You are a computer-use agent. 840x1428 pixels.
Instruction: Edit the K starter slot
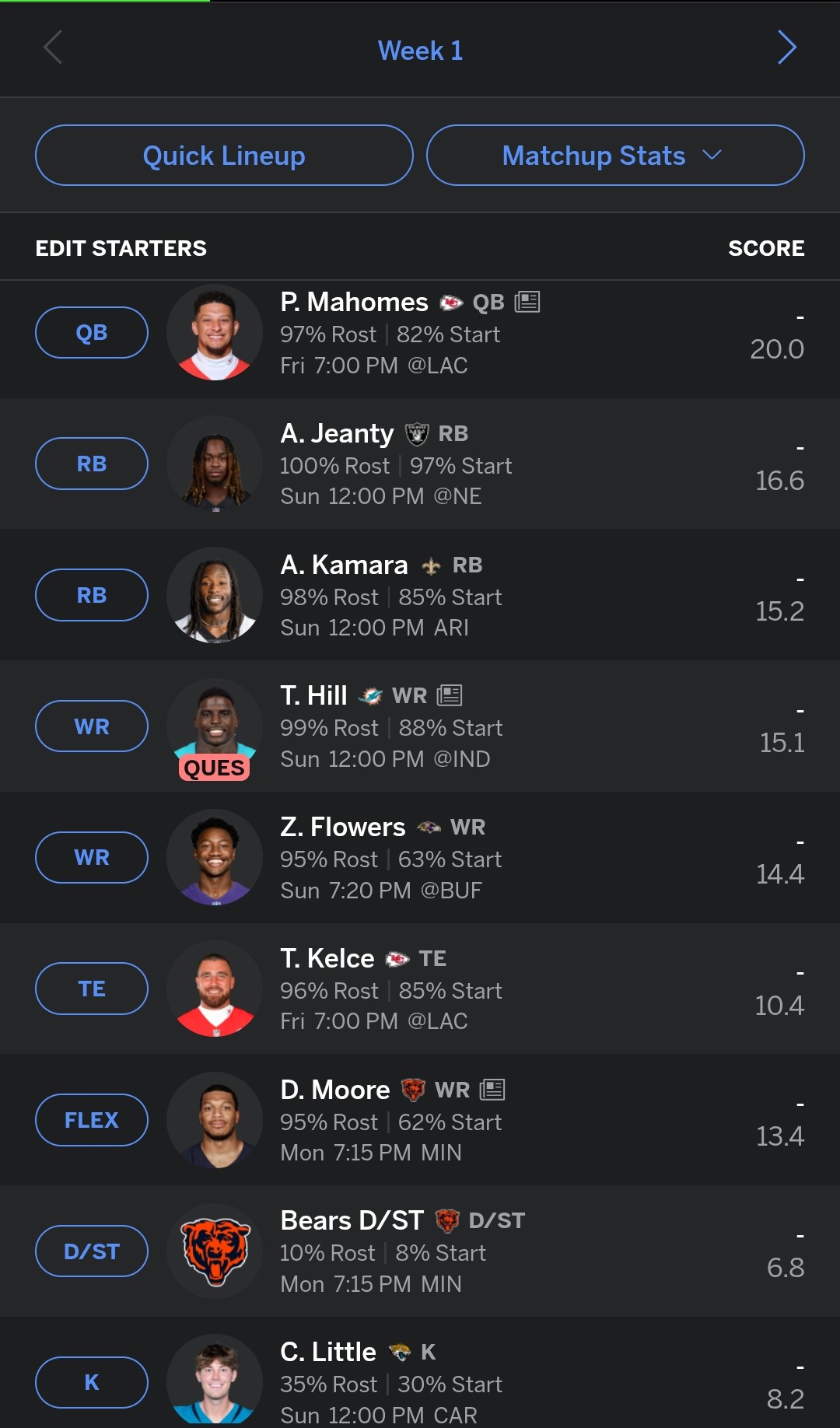(x=92, y=1382)
